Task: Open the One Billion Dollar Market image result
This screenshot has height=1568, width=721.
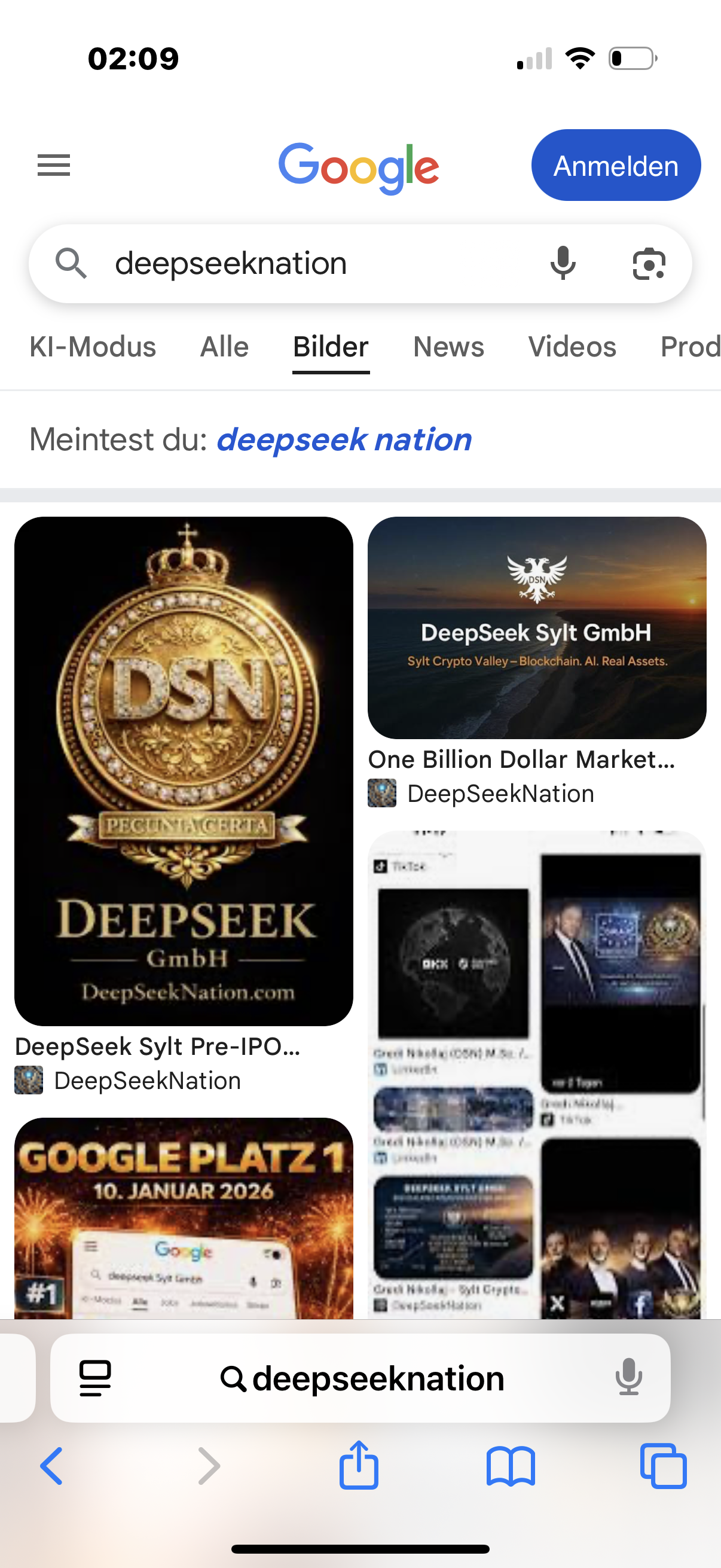Action: [x=537, y=627]
